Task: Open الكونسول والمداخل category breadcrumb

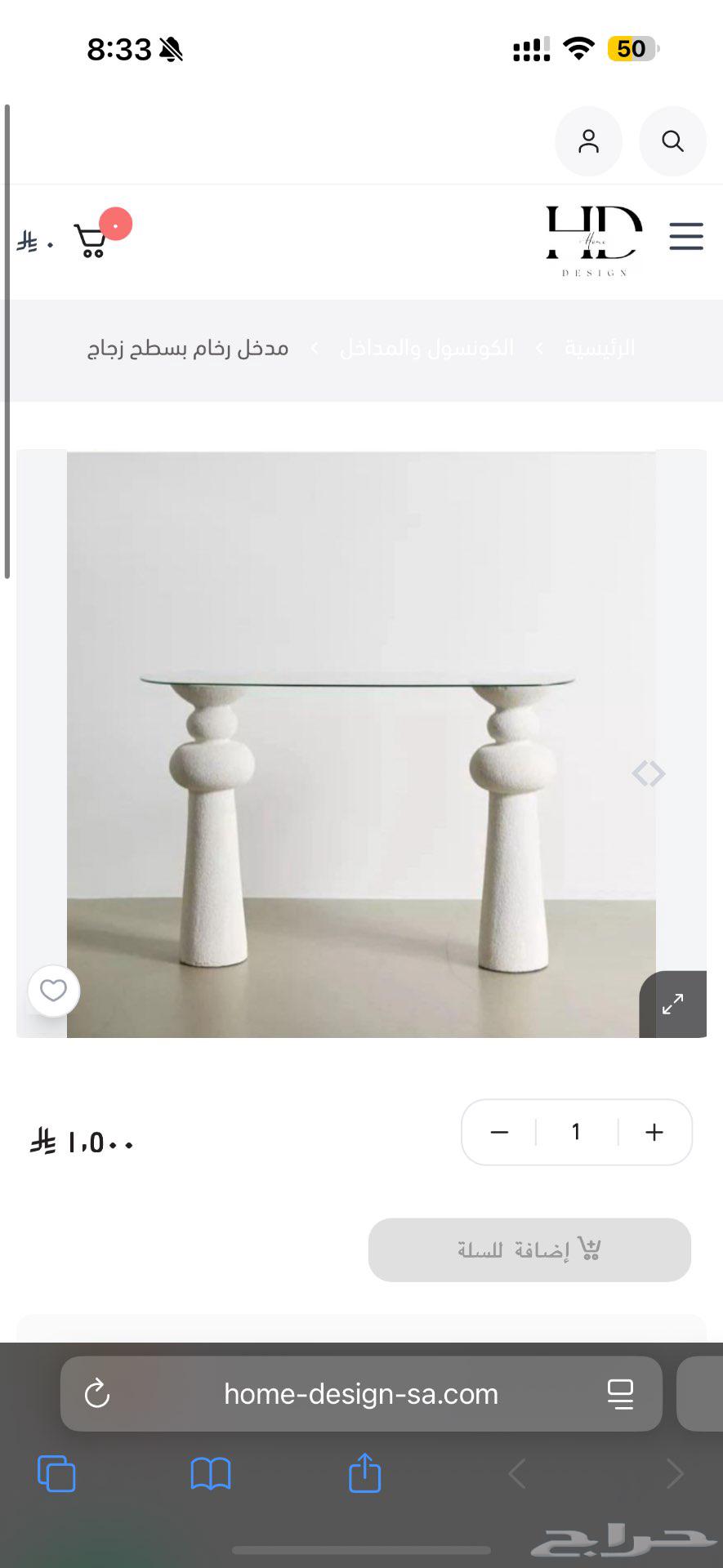Action: [x=427, y=347]
